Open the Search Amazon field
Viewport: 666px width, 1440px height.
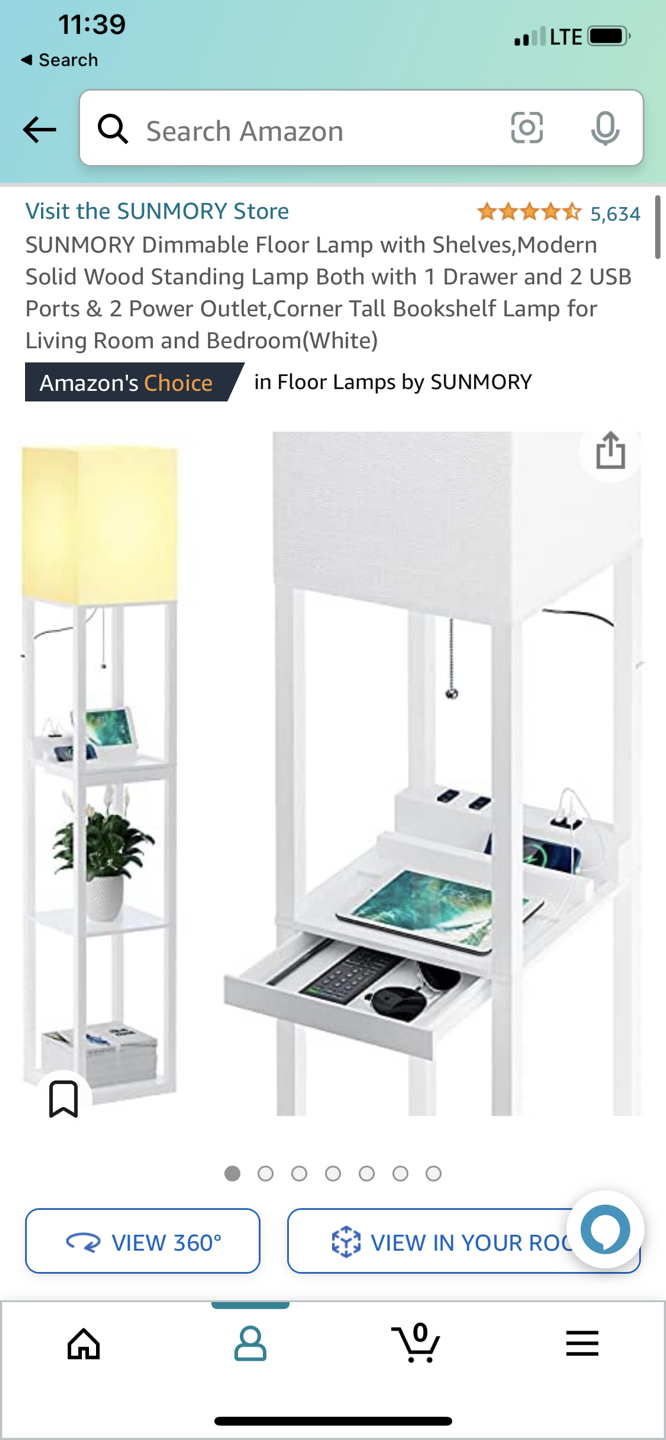pos(300,130)
